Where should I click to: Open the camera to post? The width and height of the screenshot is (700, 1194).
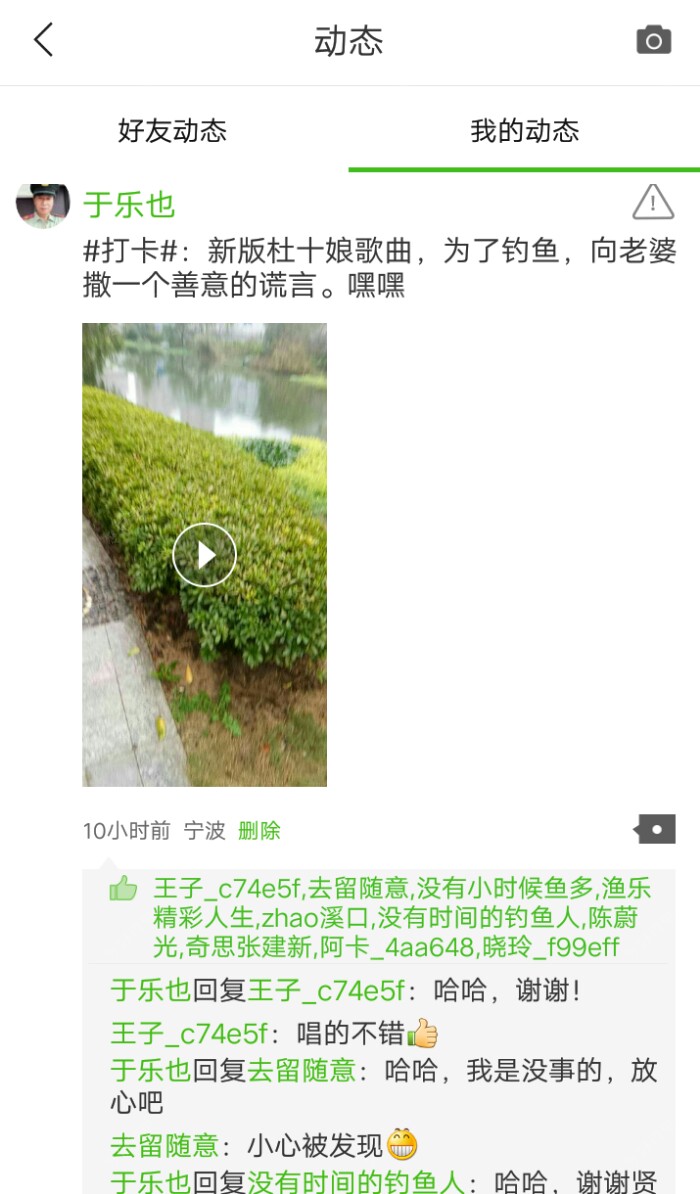(654, 41)
